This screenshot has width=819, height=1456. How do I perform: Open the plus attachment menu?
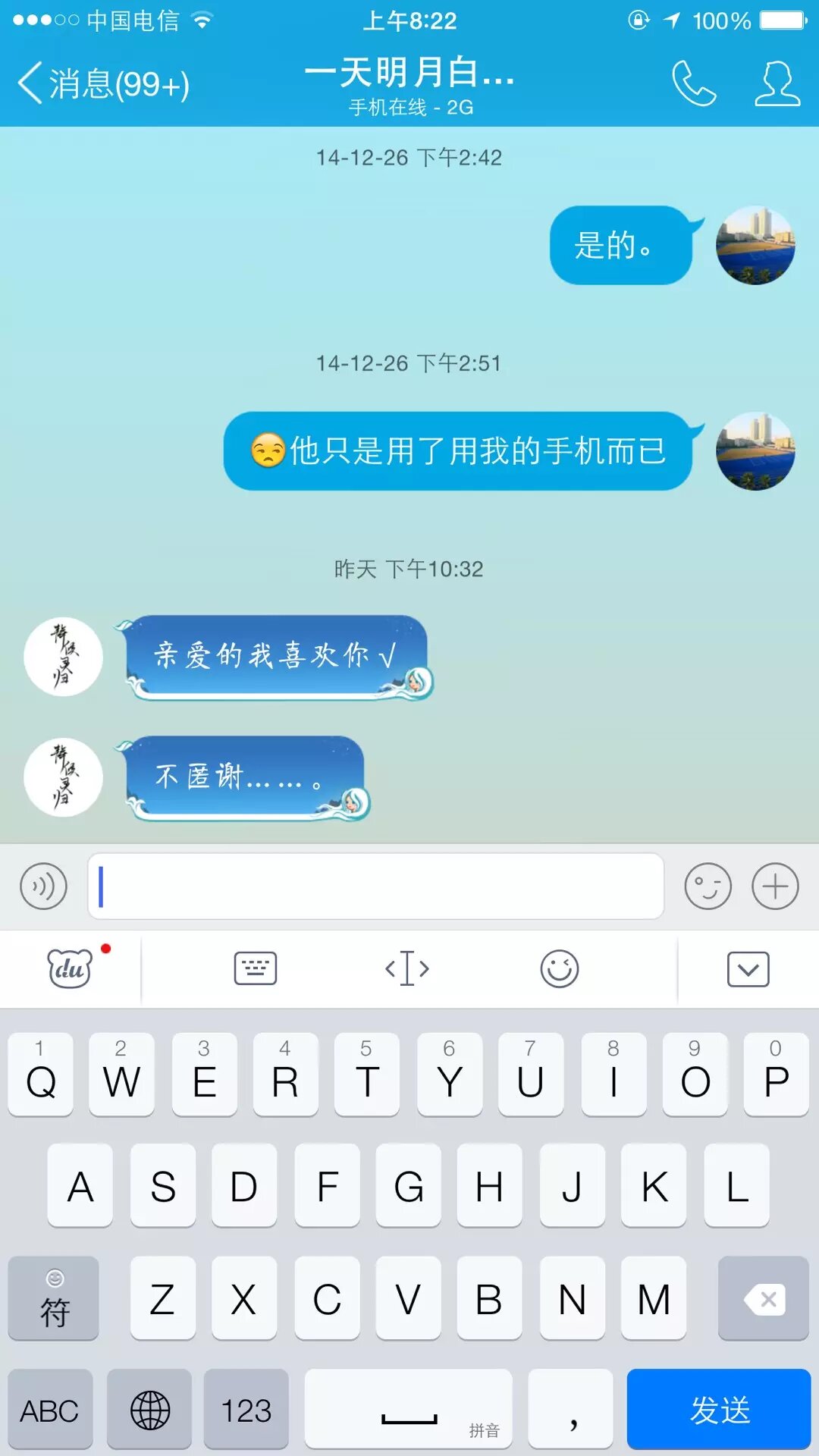tap(775, 886)
